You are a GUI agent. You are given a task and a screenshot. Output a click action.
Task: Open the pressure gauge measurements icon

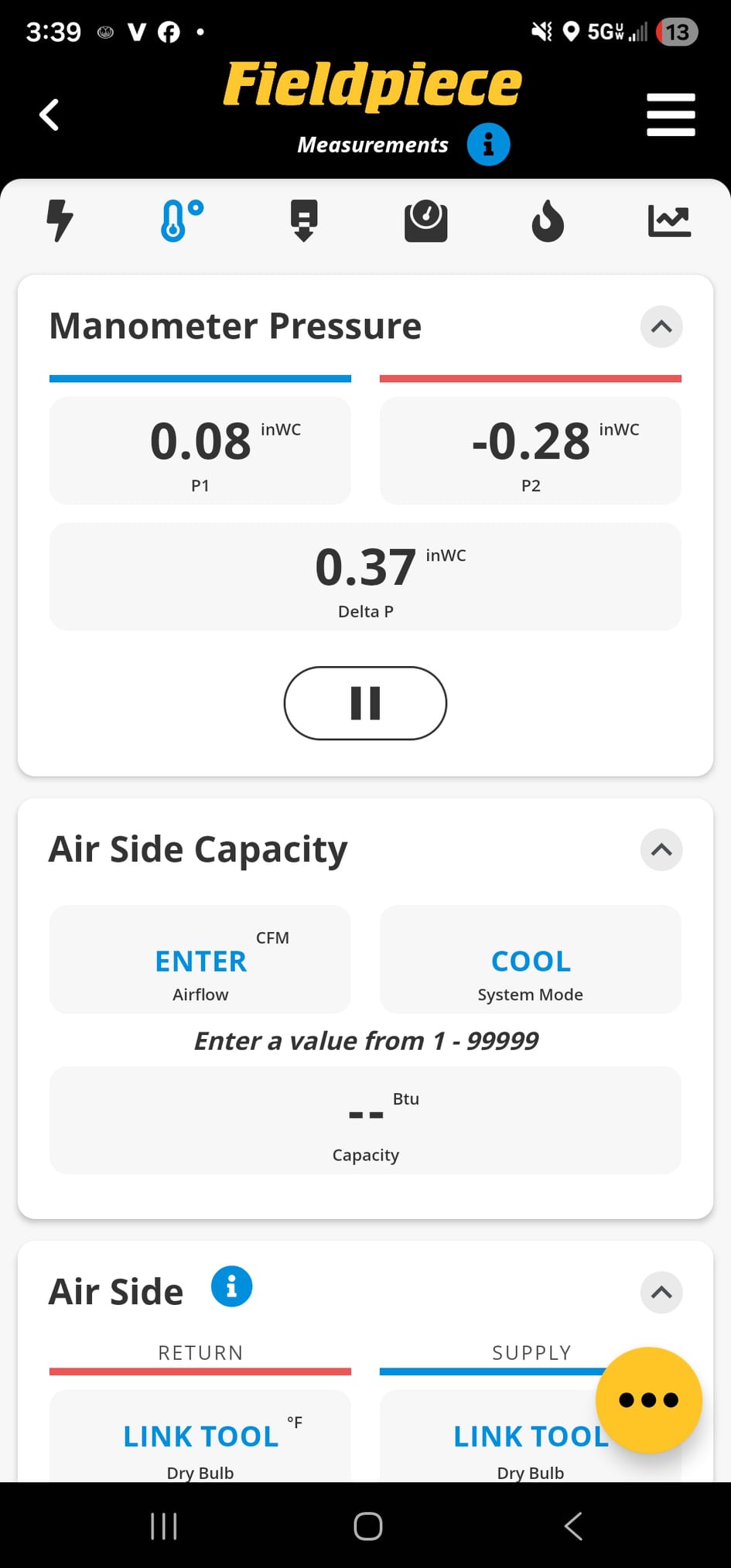pos(425,220)
